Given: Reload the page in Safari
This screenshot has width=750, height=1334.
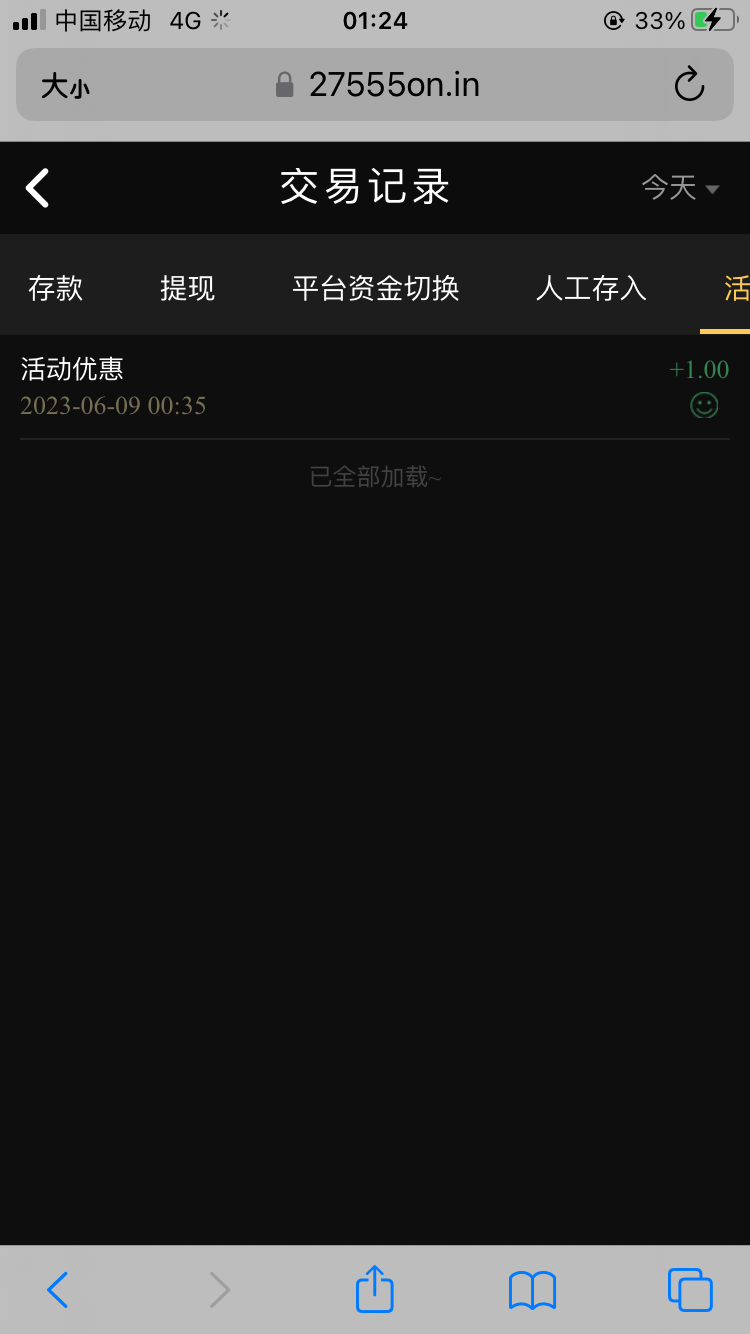Looking at the screenshot, I should [689, 85].
